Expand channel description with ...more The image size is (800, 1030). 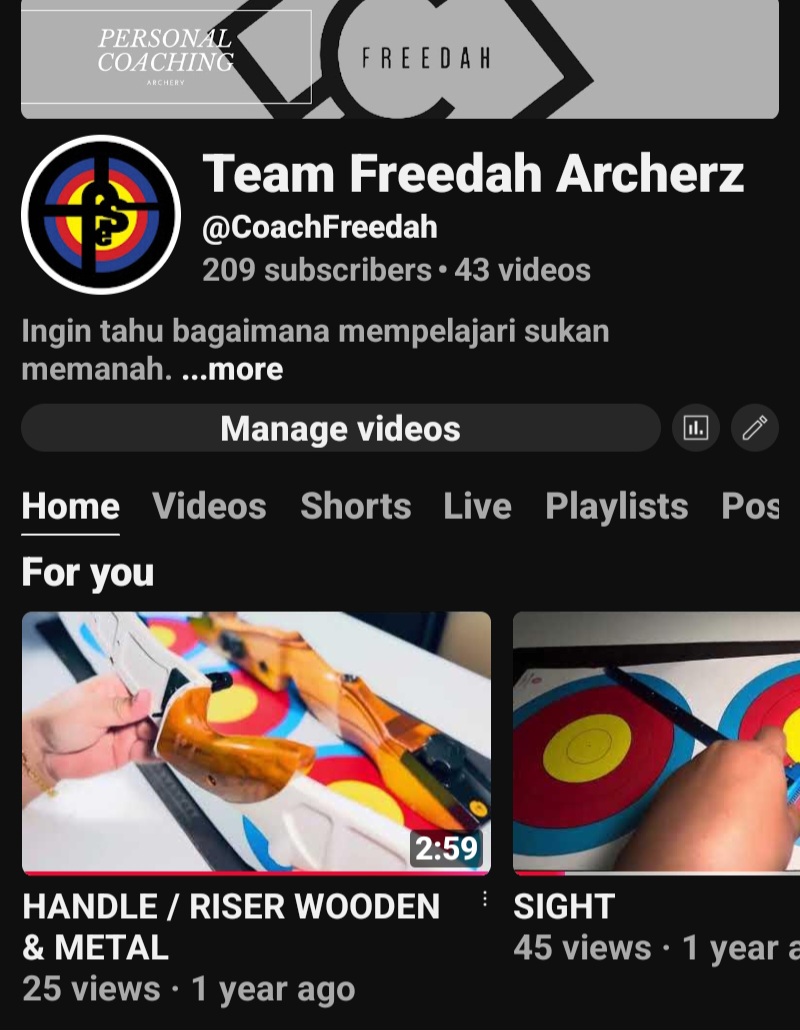pyautogui.click(x=232, y=370)
